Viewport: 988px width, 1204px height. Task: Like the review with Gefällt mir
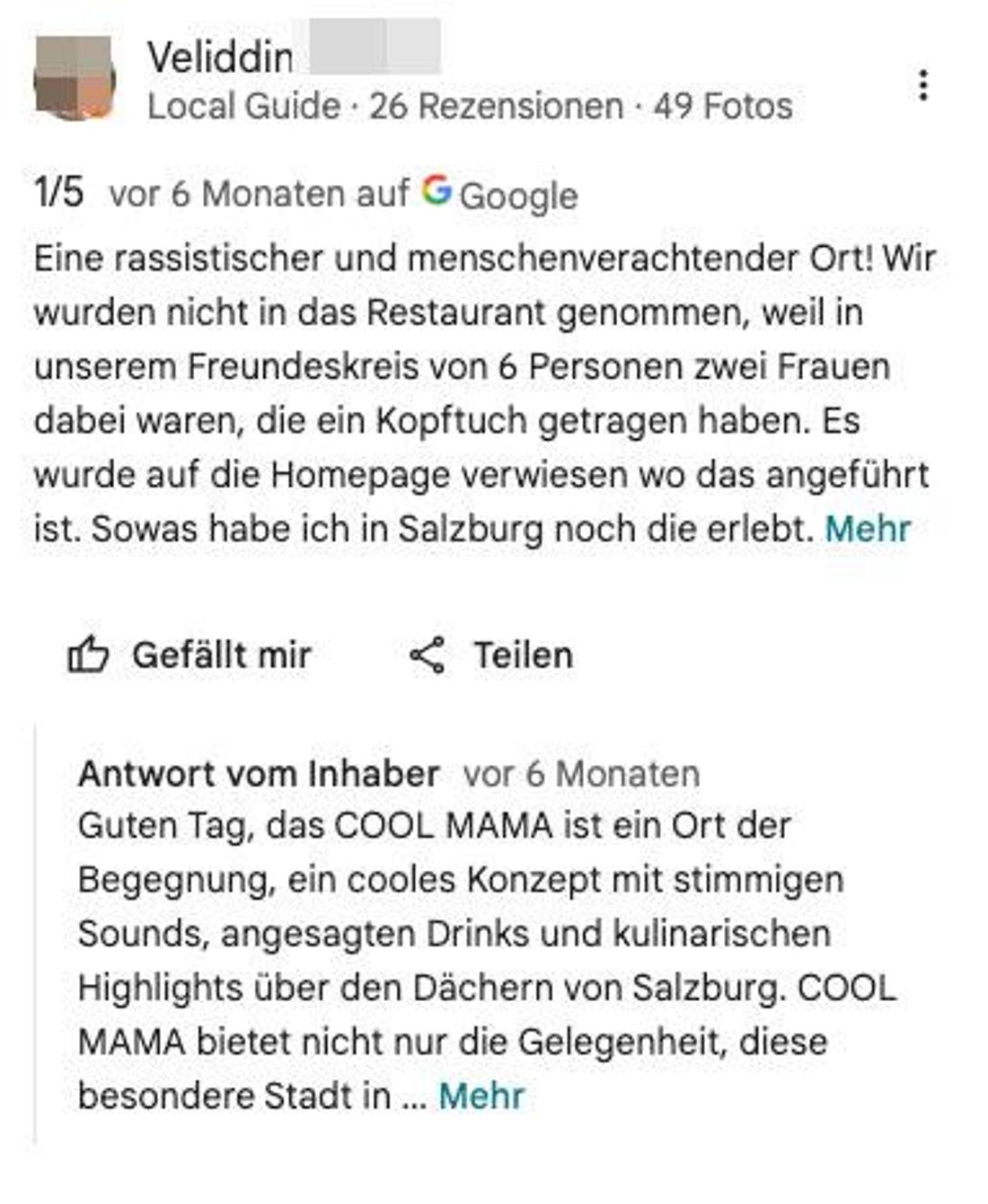click(190, 655)
